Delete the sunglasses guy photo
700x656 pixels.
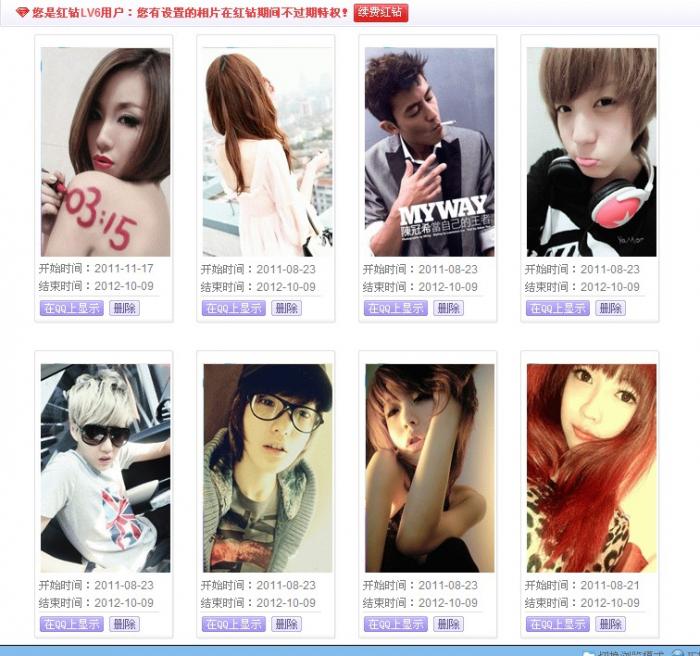pyautogui.click(x=124, y=624)
